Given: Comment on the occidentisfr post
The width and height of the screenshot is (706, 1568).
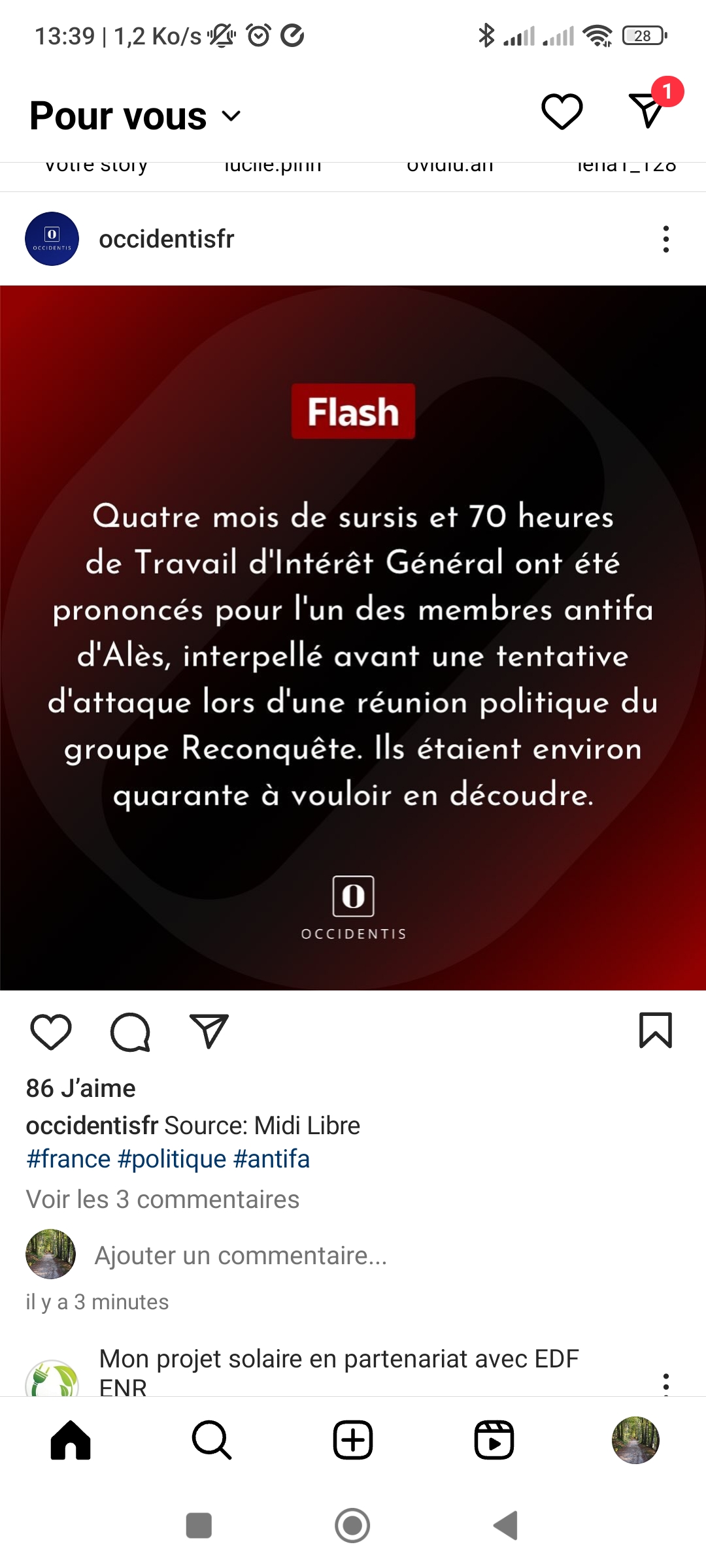Looking at the screenshot, I should (x=130, y=1032).
